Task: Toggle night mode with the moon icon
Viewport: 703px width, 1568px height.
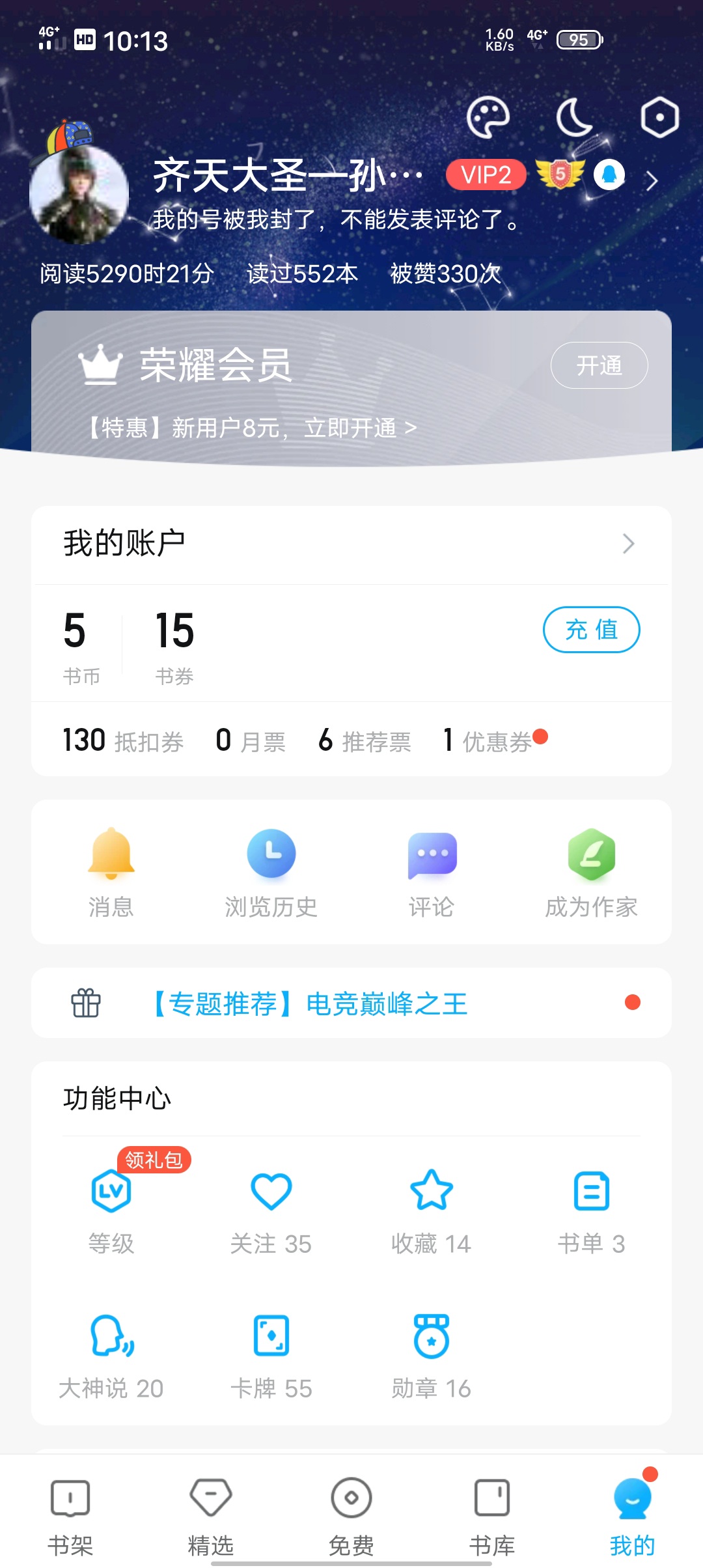Action: (574, 118)
